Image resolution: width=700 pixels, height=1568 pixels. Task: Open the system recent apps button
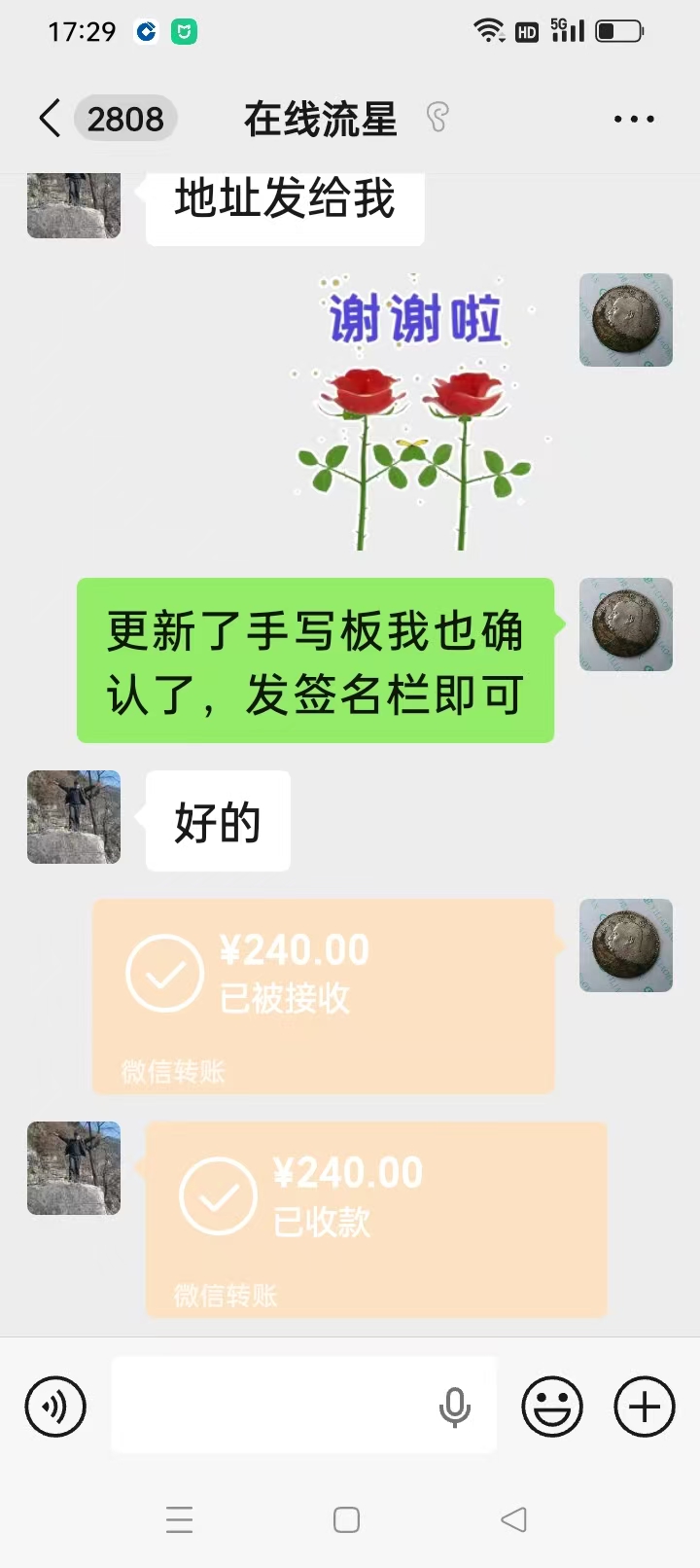pos(179,1519)
